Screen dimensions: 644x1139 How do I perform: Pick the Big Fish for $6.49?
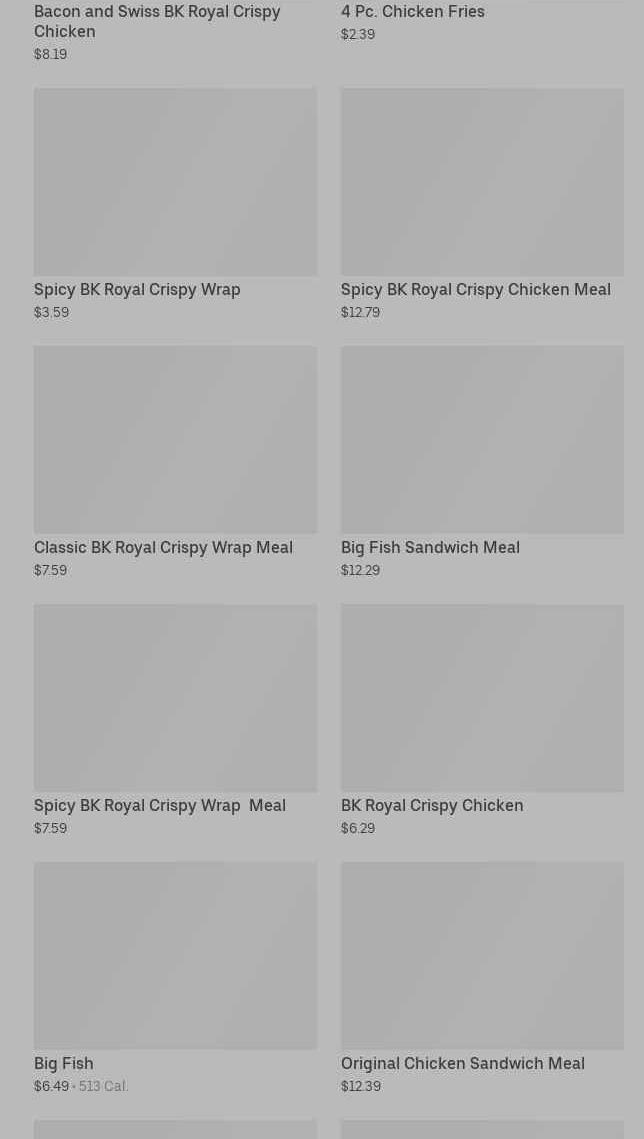[x=175, y=957]
